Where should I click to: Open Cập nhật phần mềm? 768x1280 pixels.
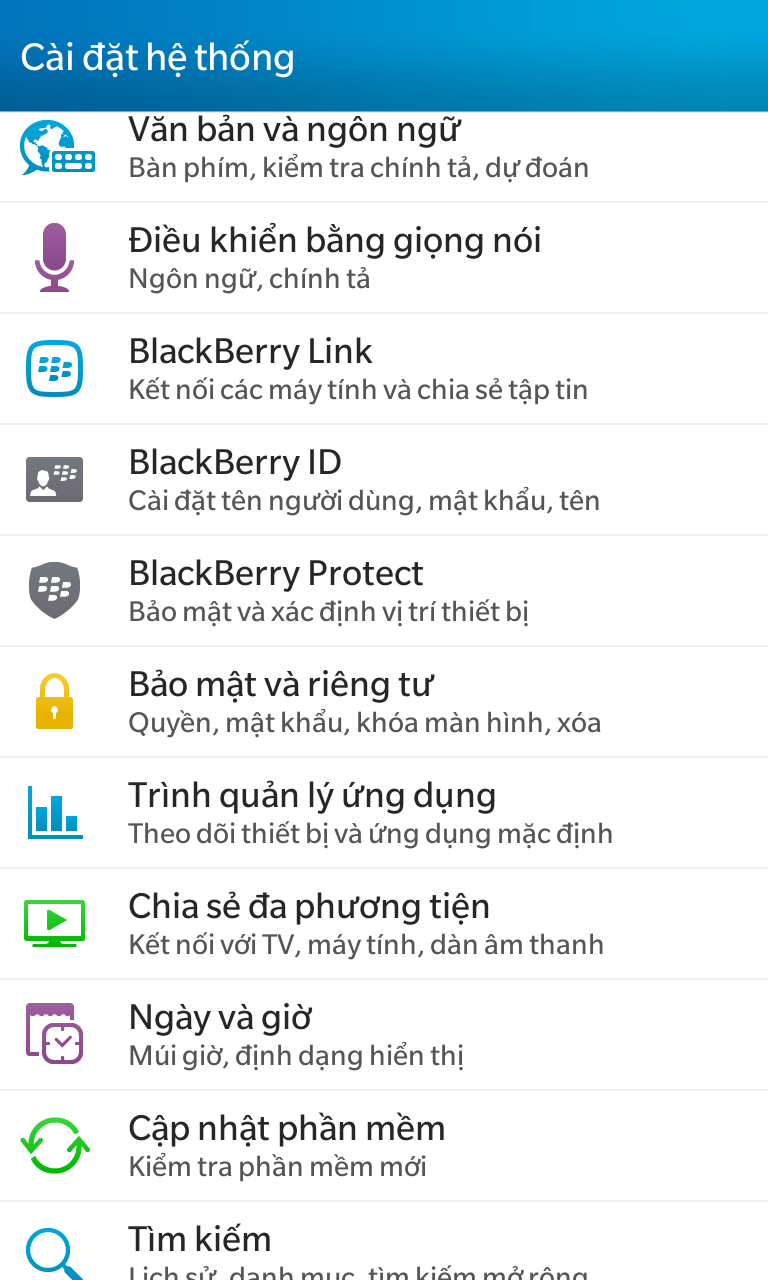click(x=384, y=1146)
